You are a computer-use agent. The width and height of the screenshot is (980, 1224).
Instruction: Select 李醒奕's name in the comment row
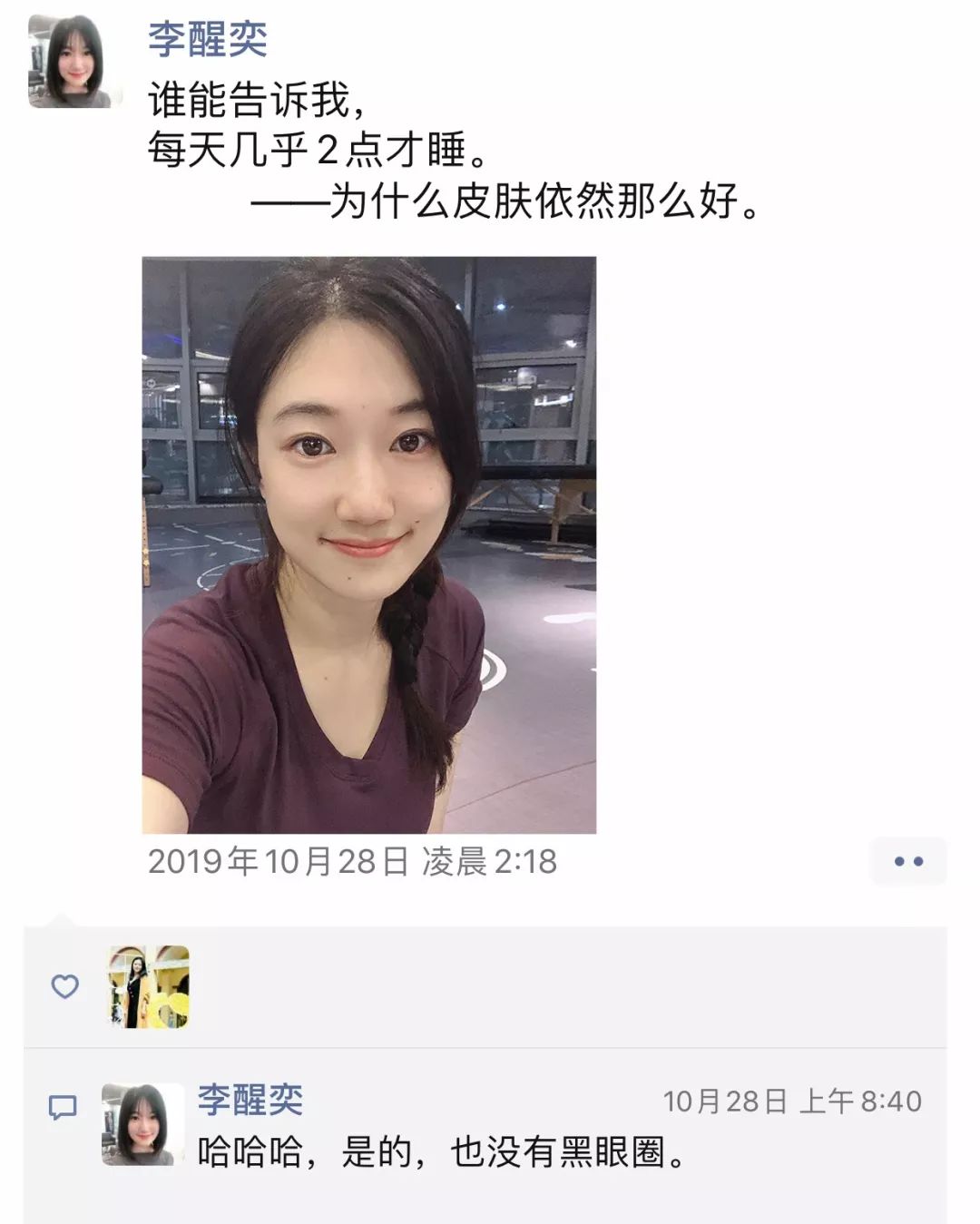[x=248, y=1098]
